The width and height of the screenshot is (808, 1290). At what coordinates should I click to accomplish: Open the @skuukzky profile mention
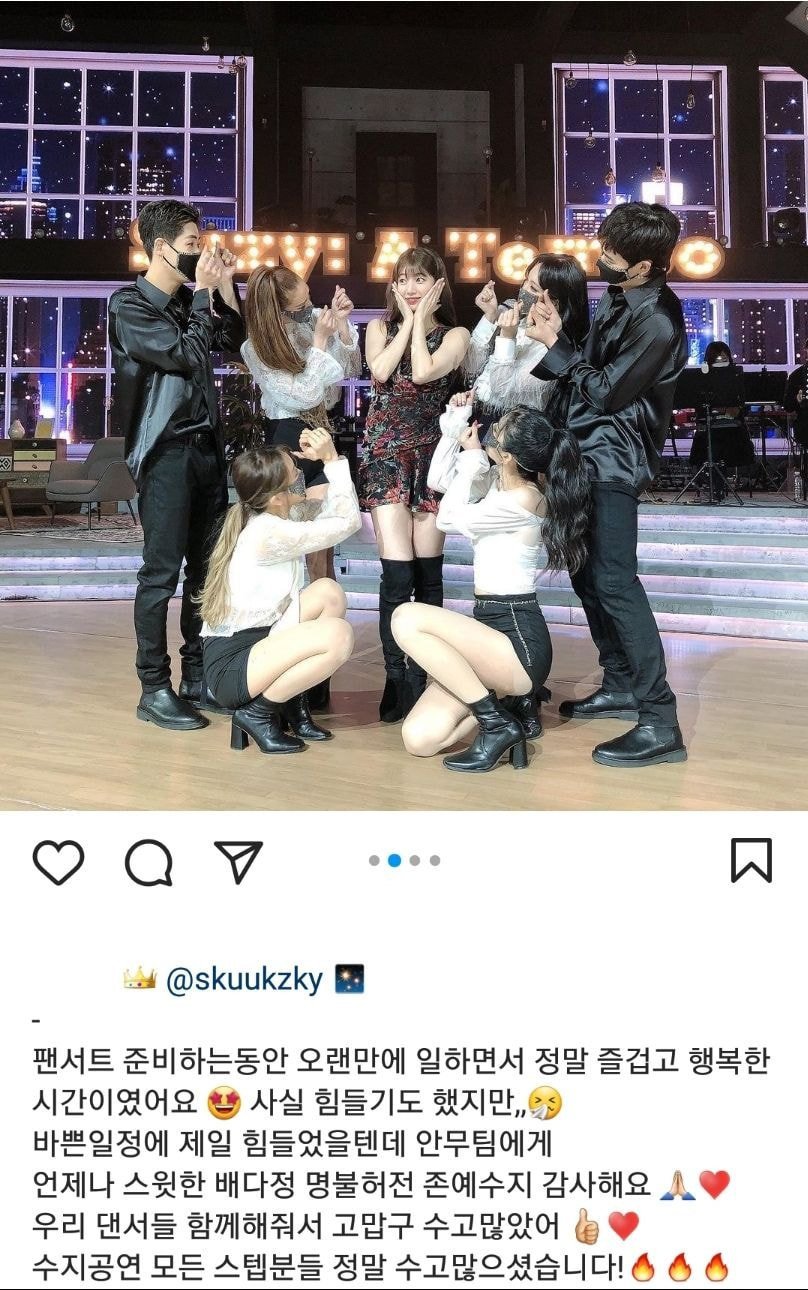coord(243,979)
